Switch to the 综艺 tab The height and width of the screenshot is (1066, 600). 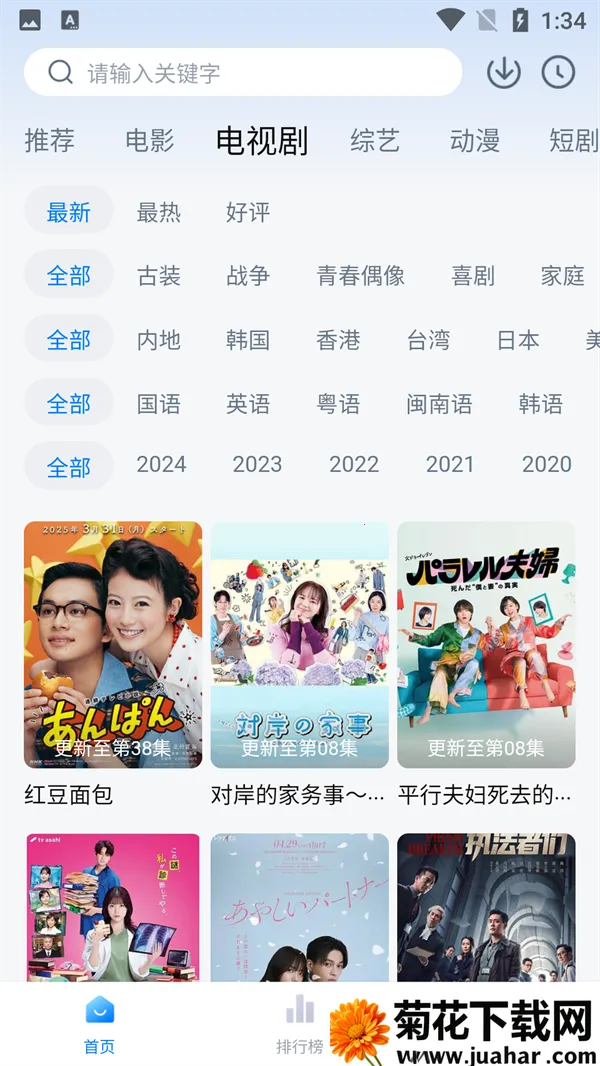(x=375, y=140)
